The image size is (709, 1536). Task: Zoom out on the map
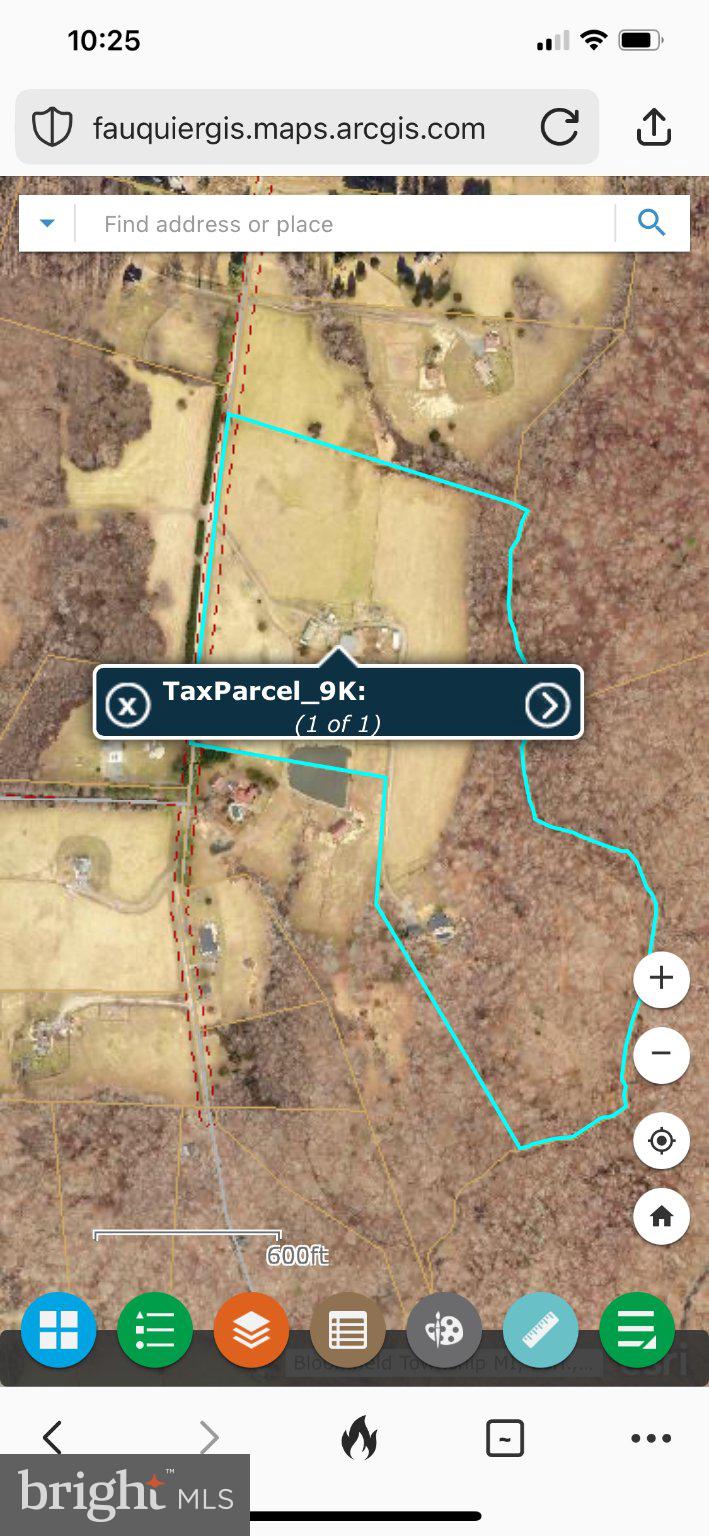pyautogui.click(x=661, y=1054)
